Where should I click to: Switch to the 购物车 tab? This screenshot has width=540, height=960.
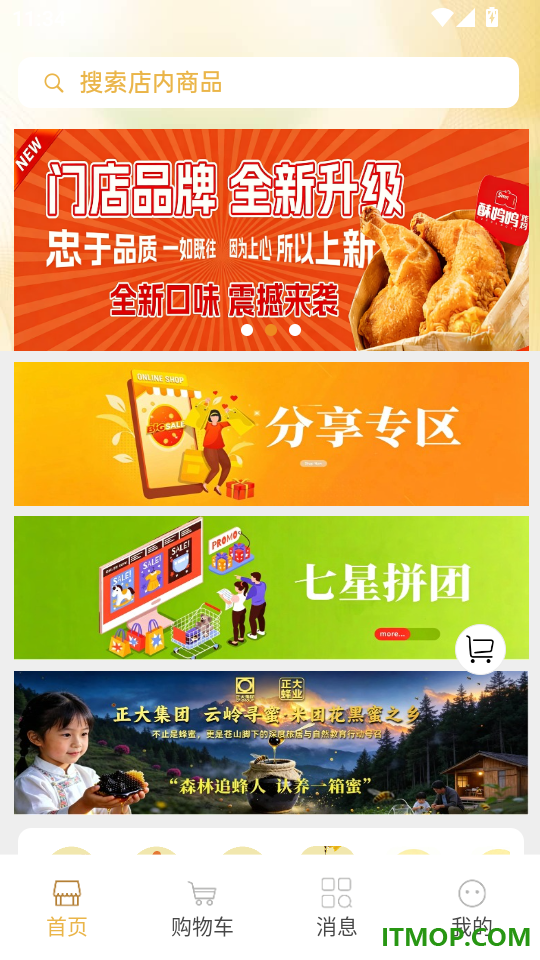202,909
